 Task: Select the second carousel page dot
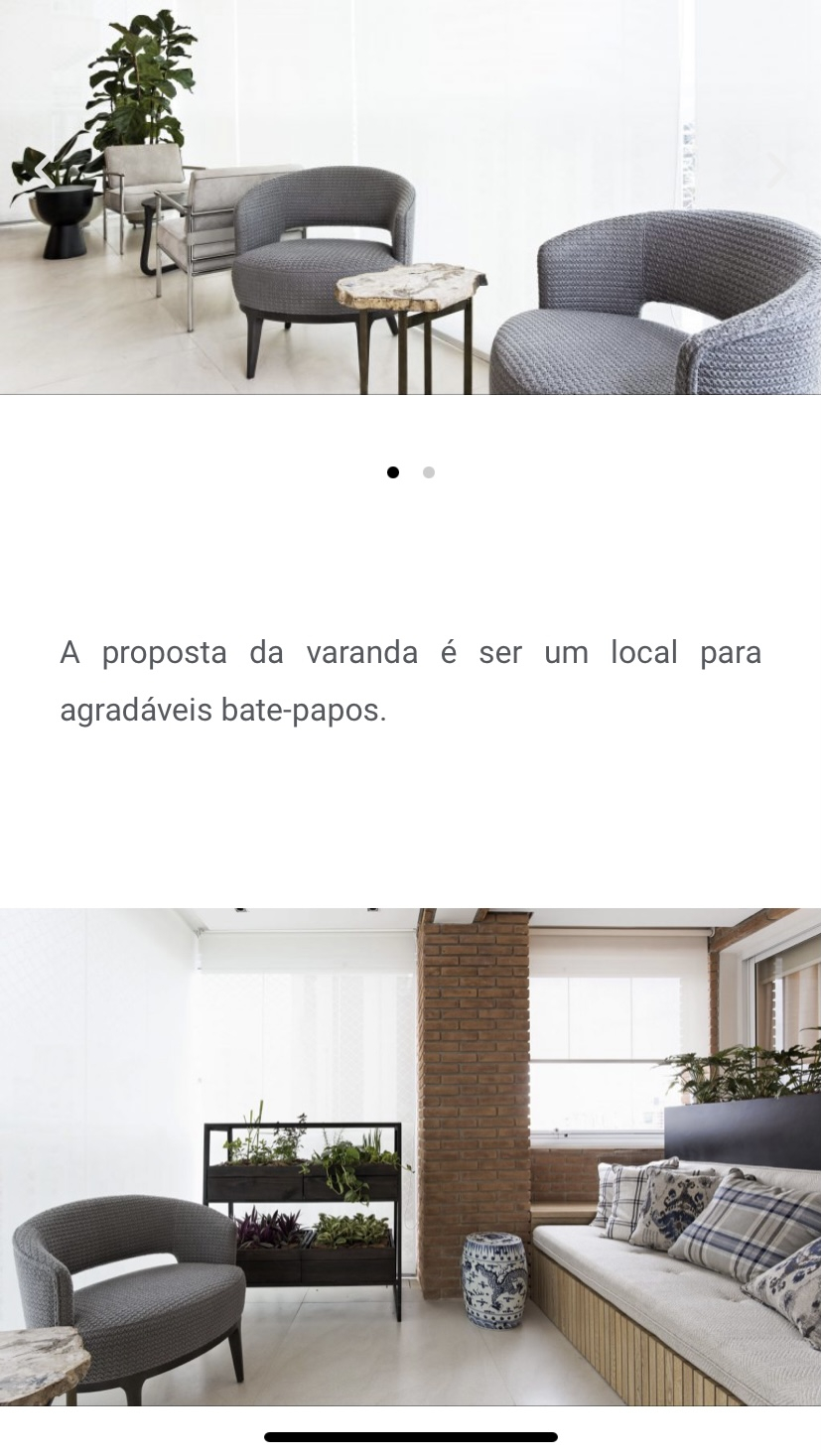tap(429, 472)
